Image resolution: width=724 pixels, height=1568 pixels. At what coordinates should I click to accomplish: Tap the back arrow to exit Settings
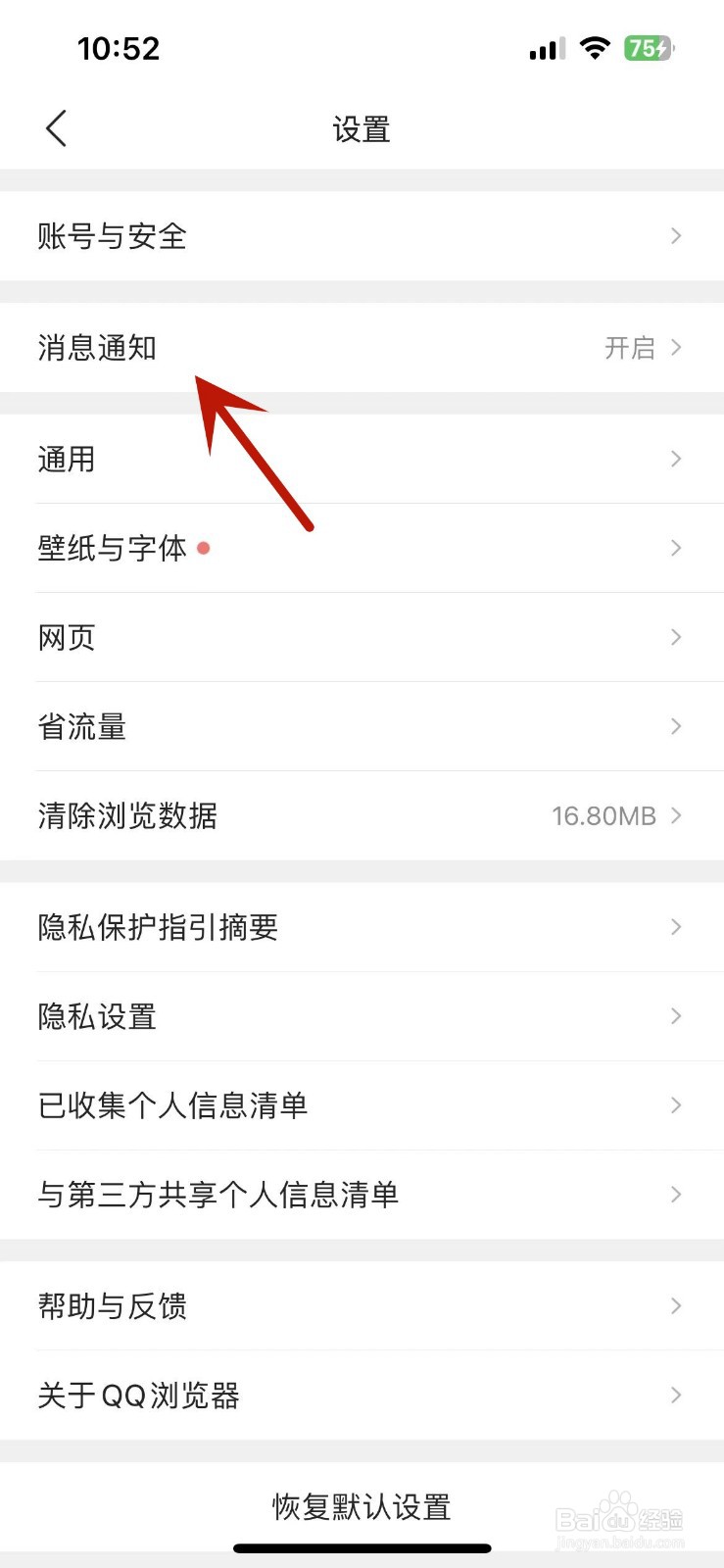[56, 127]
